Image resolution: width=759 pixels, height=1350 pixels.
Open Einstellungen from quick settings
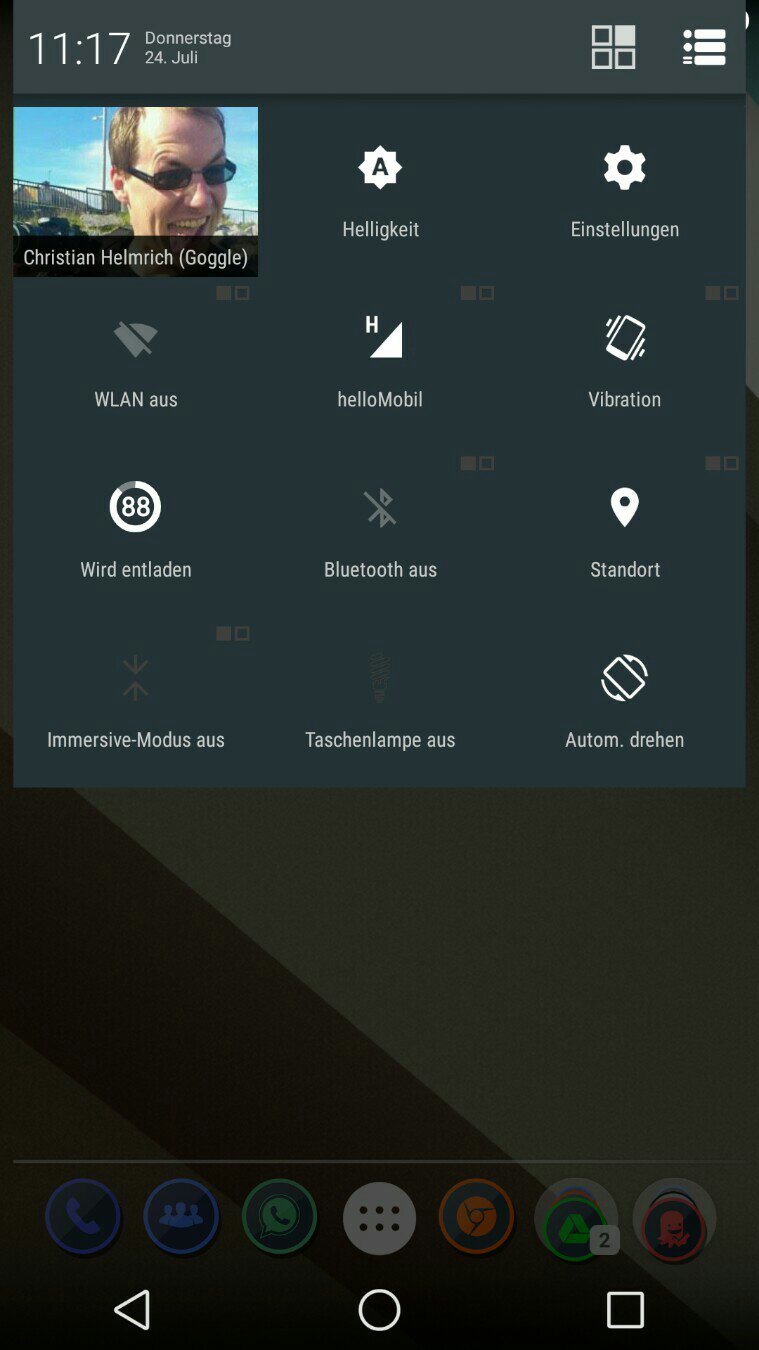tap(624, 191)
